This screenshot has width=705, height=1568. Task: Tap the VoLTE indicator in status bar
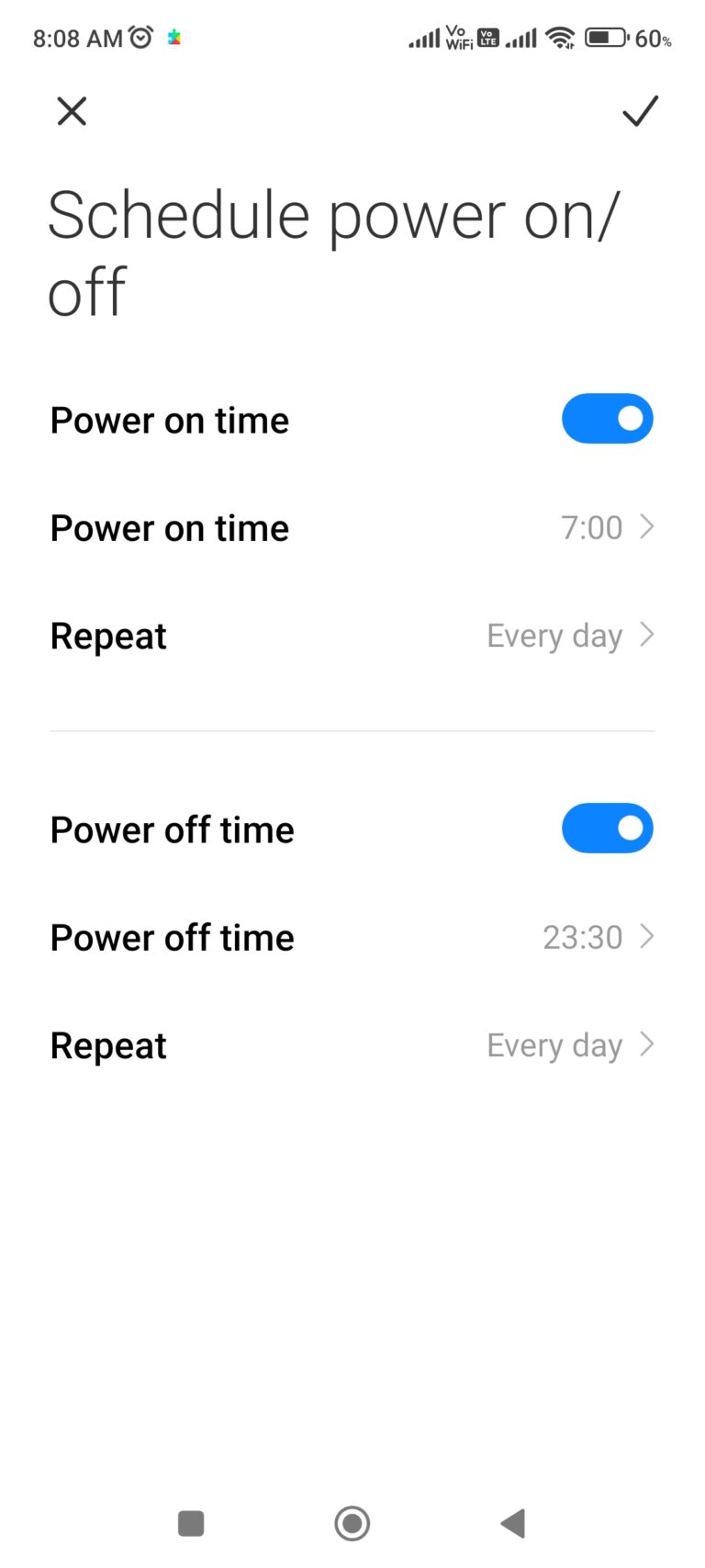click(x=487, y=38)
